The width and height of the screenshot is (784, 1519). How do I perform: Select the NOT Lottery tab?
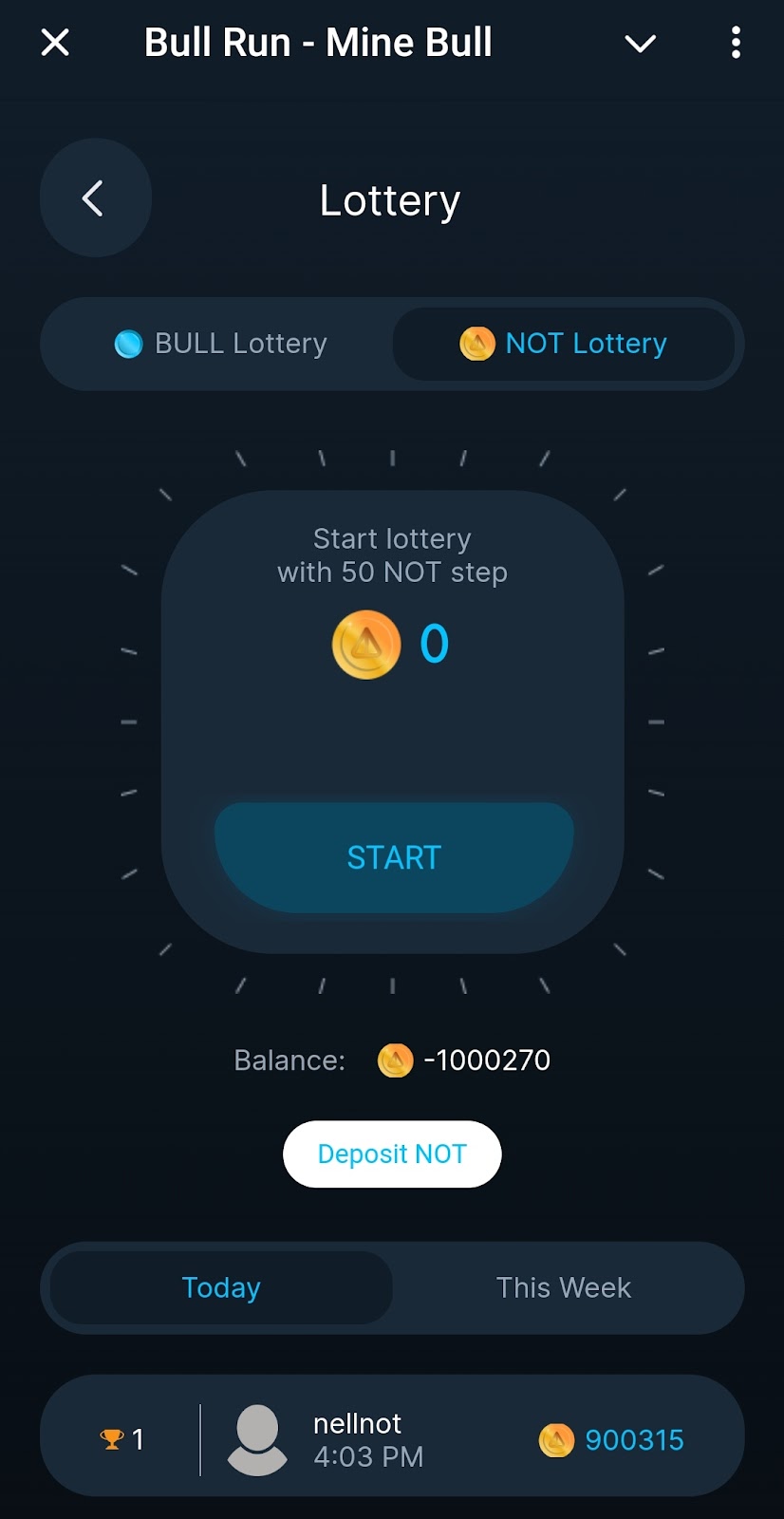[564, 344]
